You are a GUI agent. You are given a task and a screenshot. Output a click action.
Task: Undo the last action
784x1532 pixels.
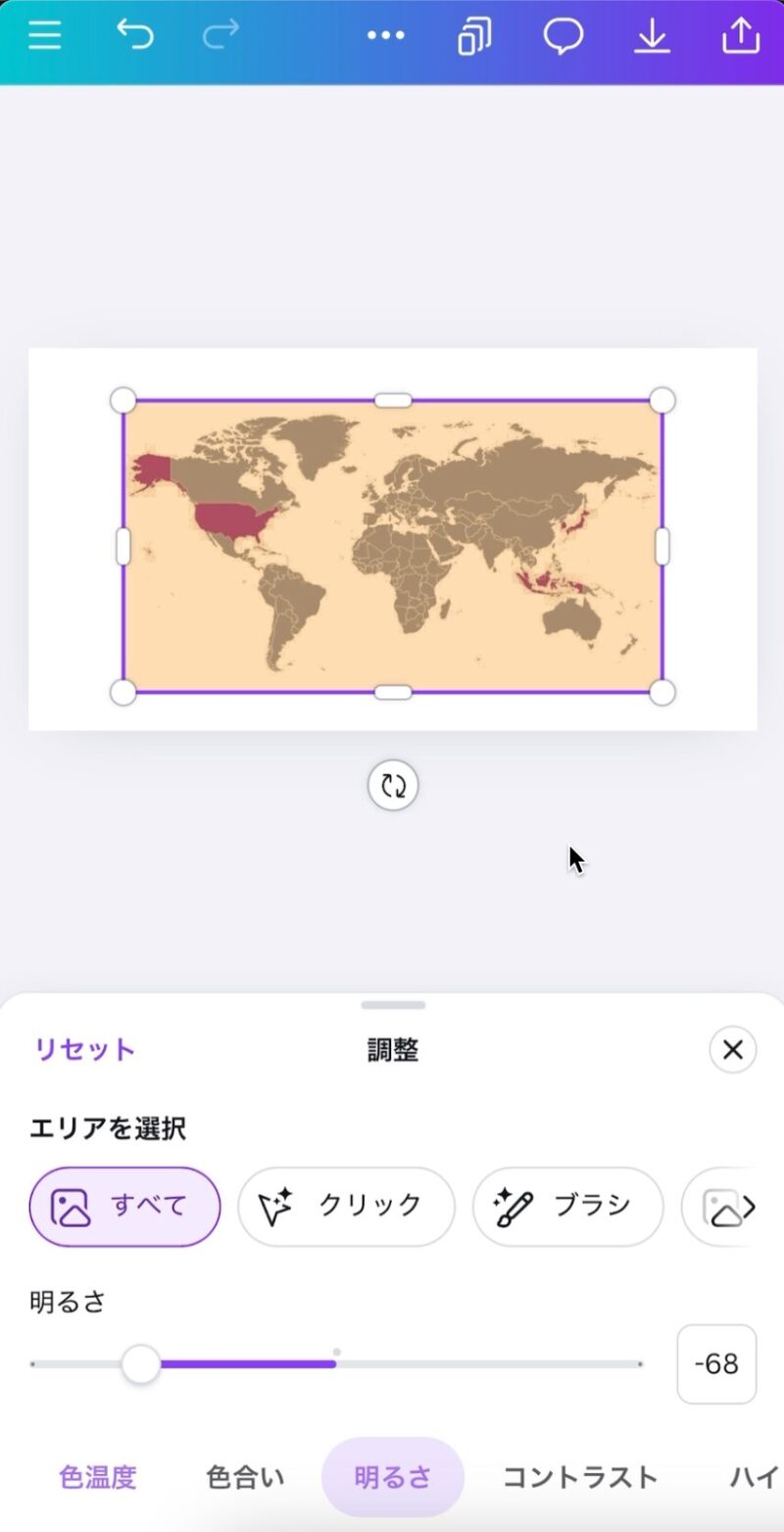pos(135,36)
